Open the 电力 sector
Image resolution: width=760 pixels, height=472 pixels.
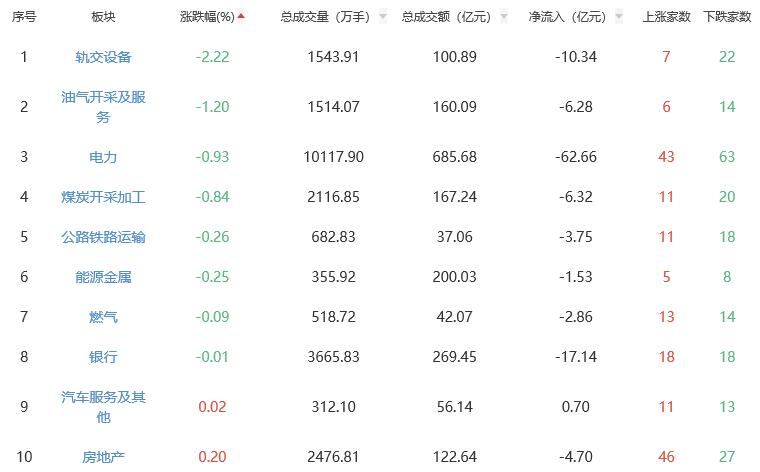(x=103, y=157)
